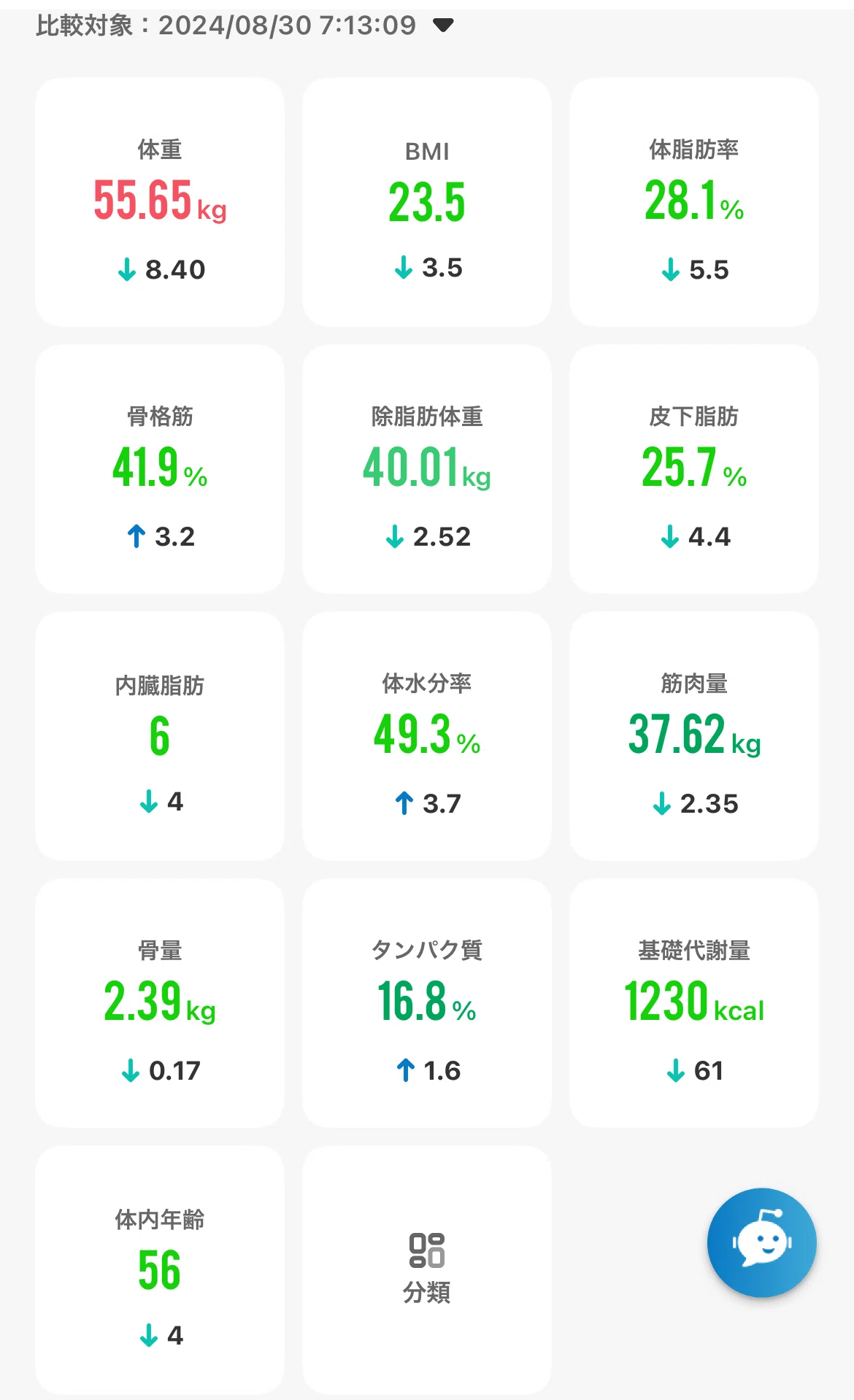Open the タンパク質 protein card
Screen dimensions: 854x1400
(427, 1003)
